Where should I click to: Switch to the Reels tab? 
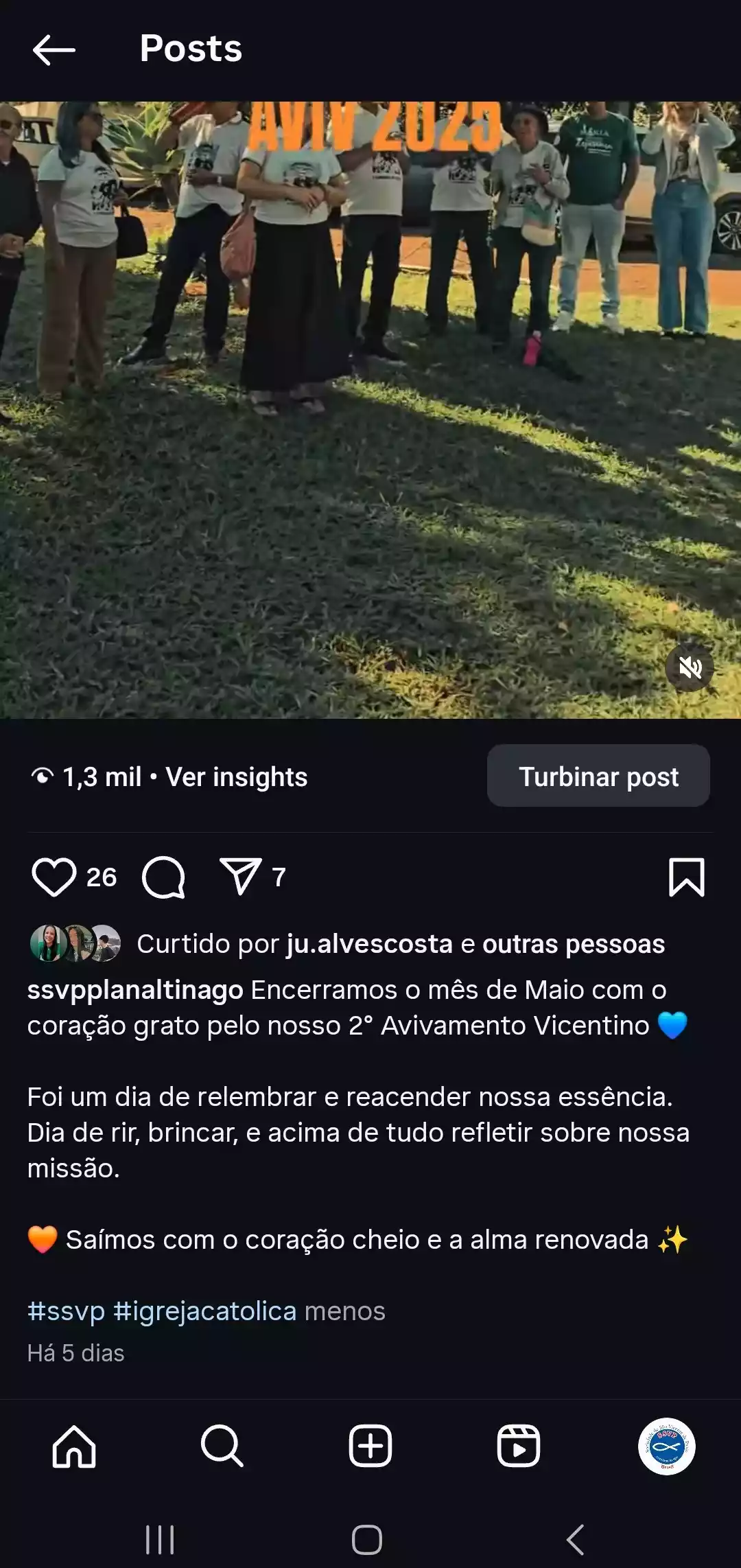tap(518, 1446)
